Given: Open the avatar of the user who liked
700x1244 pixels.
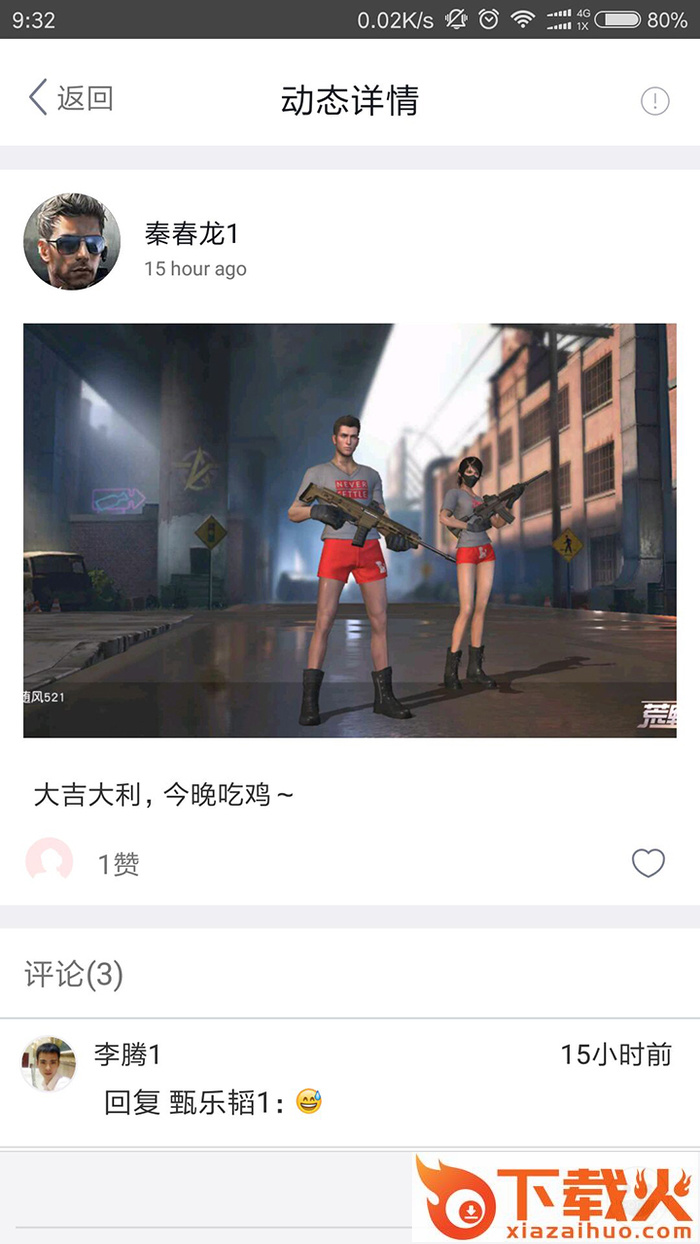Looking at the screenshot, I should click(50, 862).
